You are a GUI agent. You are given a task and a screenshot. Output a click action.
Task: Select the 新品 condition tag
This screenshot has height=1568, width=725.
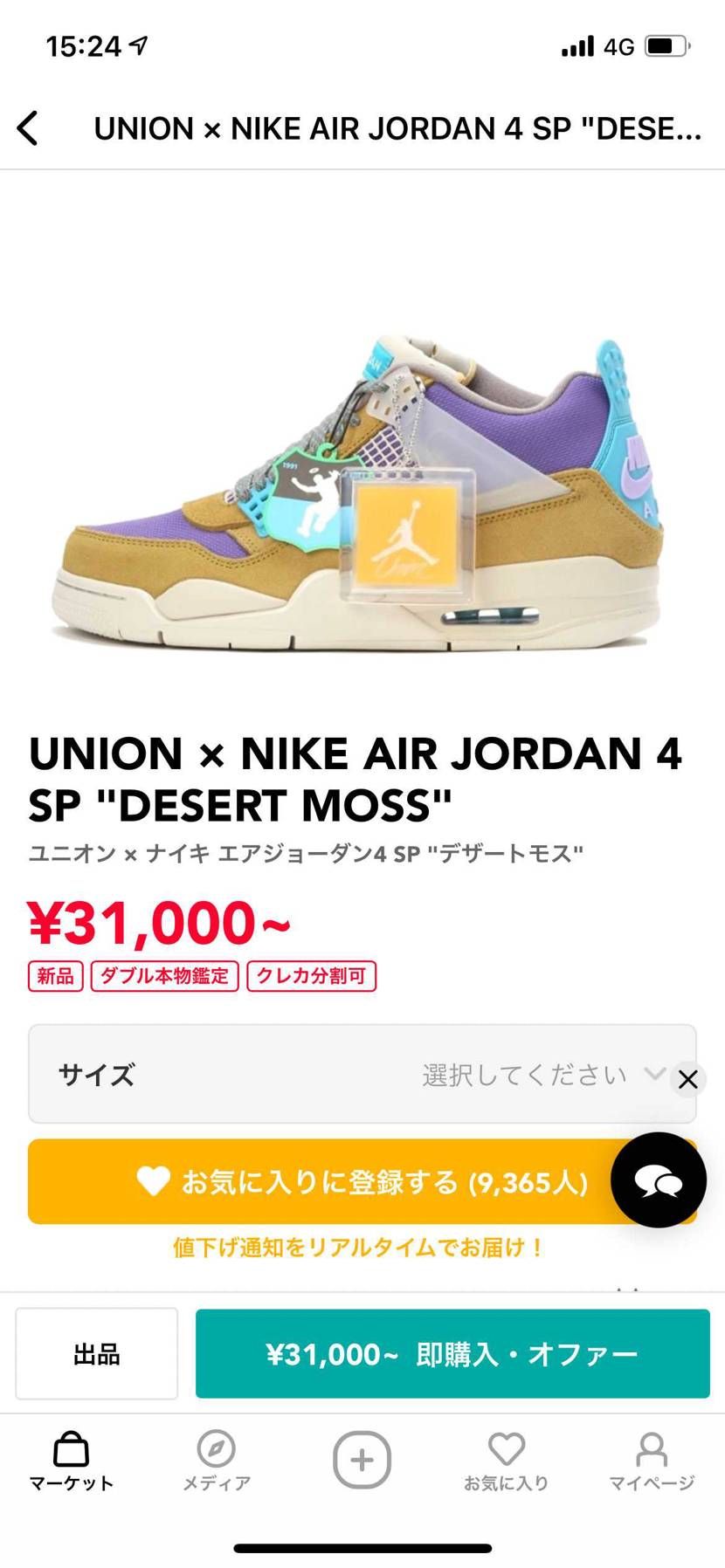coord(55,976)
